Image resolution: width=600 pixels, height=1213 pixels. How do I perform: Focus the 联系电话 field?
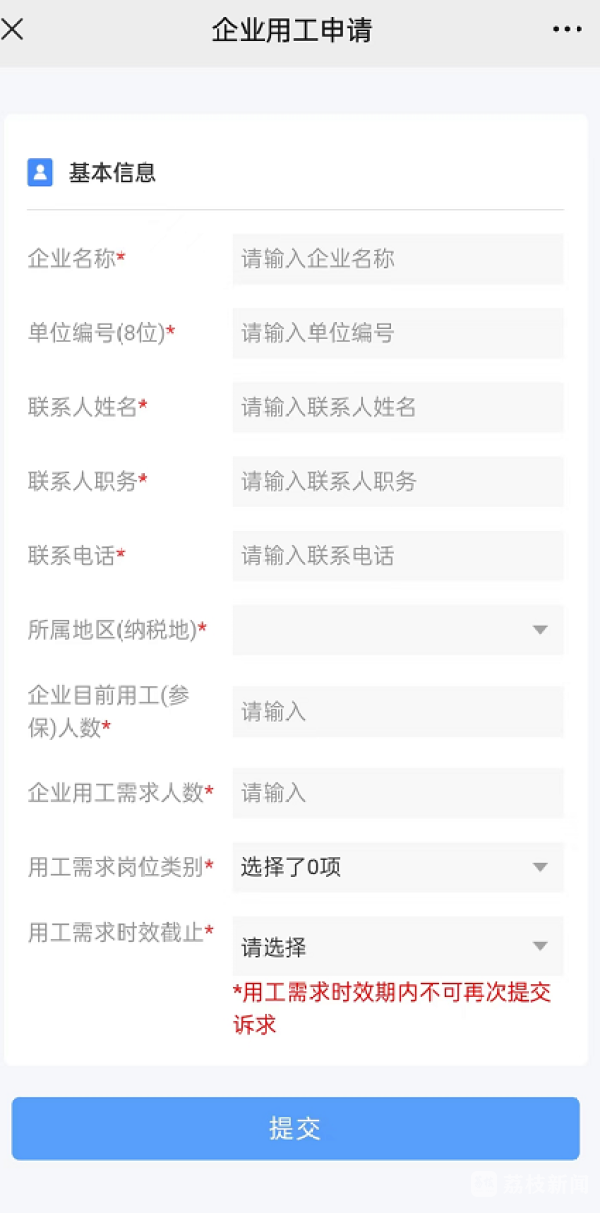398,555
